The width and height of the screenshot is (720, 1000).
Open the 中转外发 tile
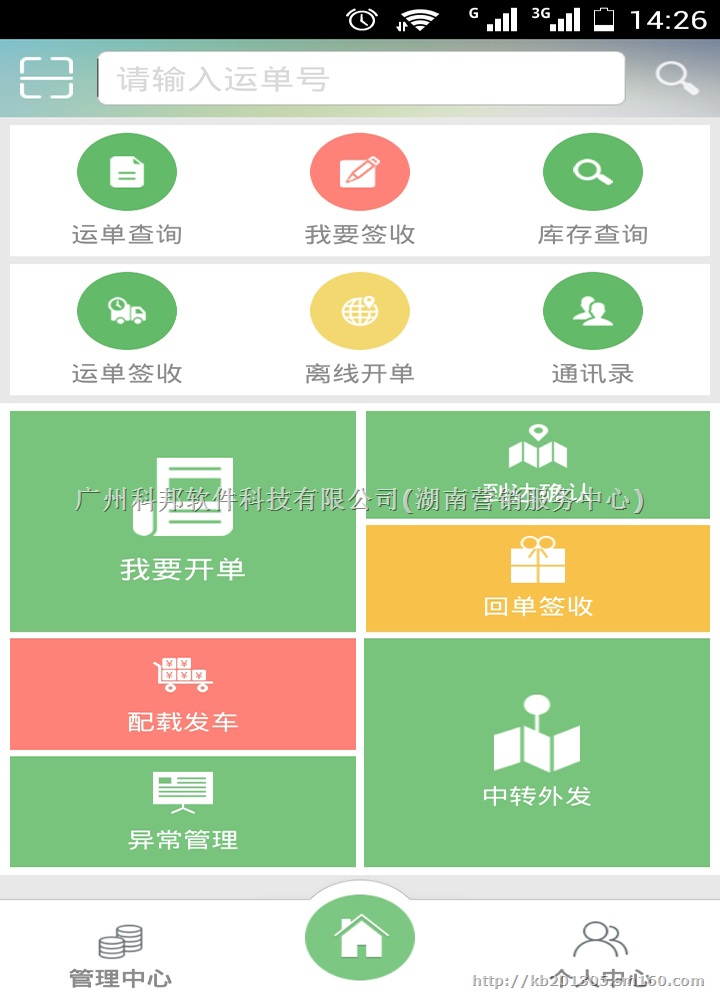(x=538, y=752)
